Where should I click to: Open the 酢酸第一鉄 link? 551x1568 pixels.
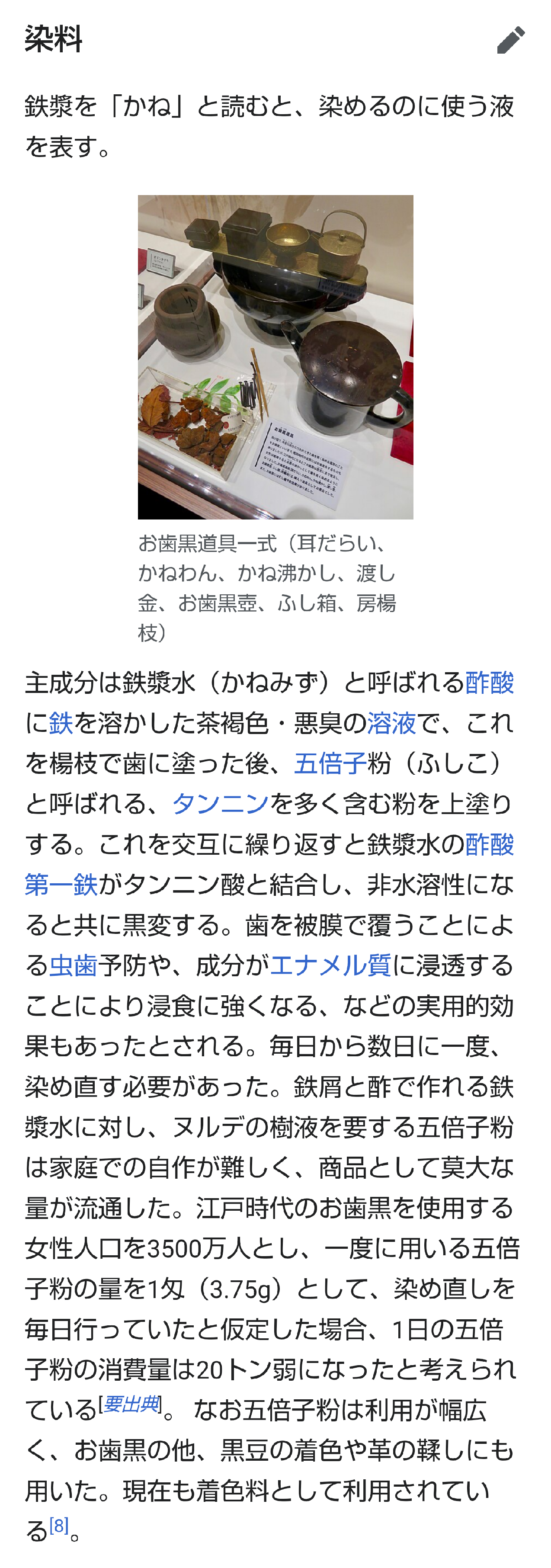[61, 885]
